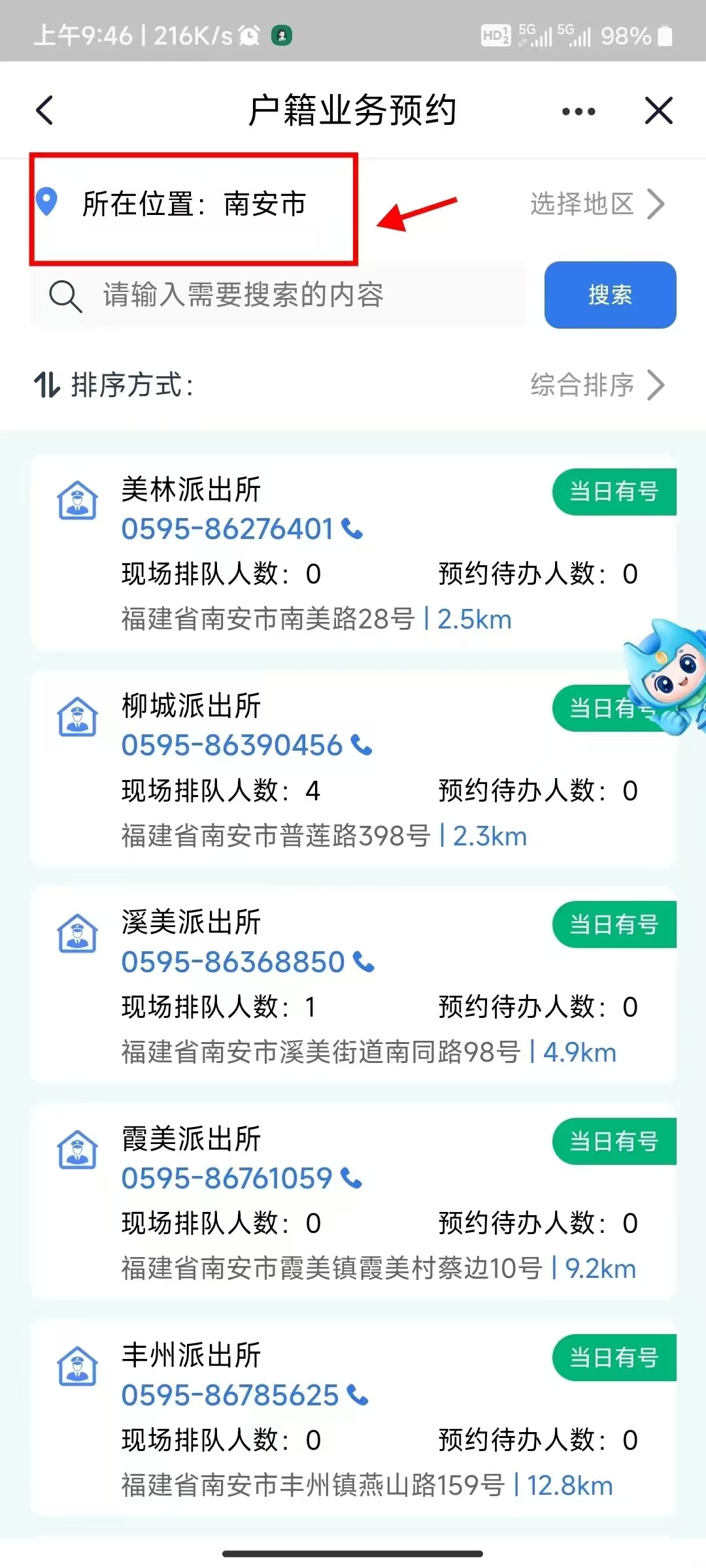Call 溪美派出所 at 0595-86368850
The image size is (706, 1568).
point(248,962)
